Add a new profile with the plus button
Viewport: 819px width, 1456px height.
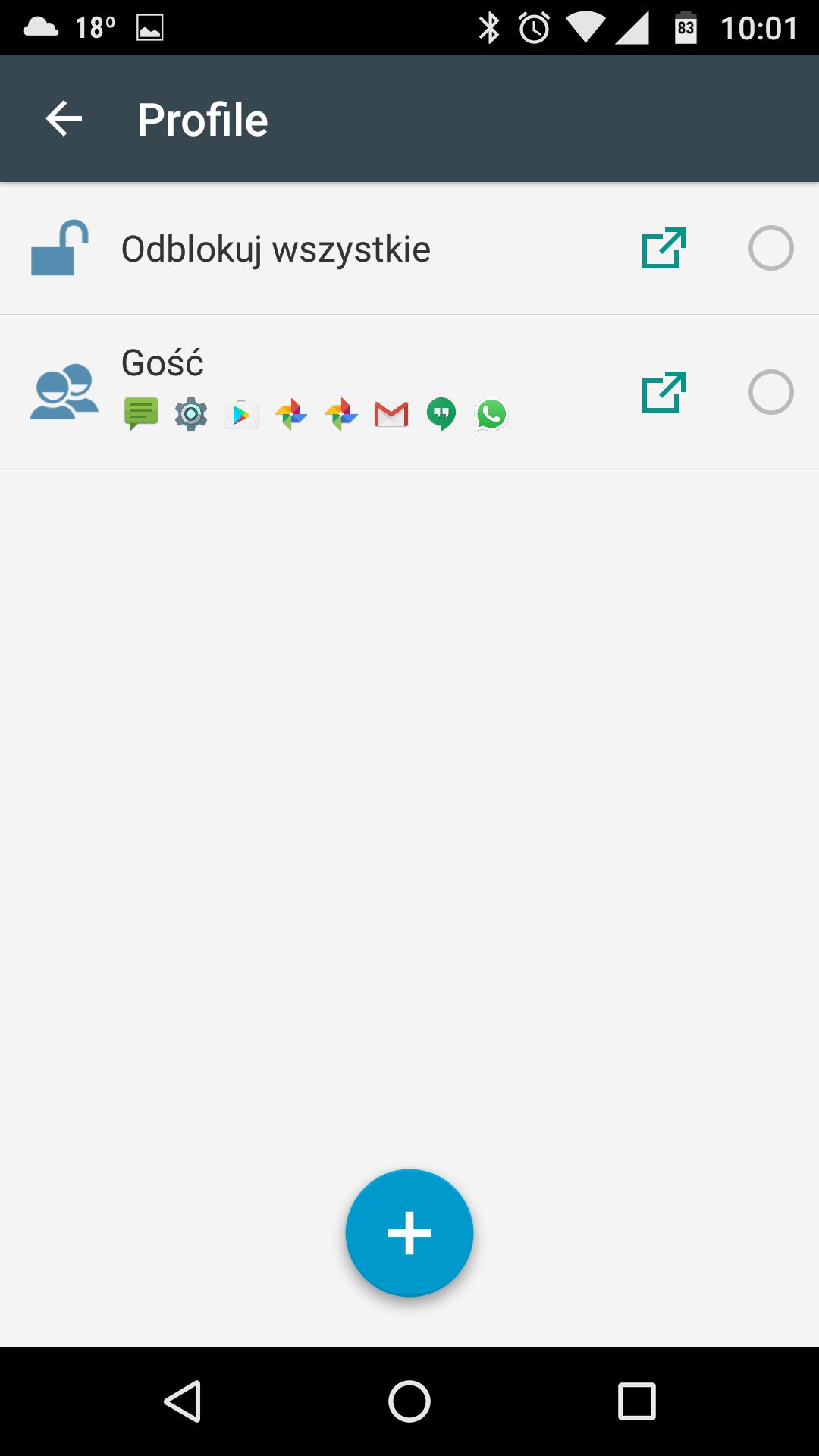click(x=409, y=1233)
